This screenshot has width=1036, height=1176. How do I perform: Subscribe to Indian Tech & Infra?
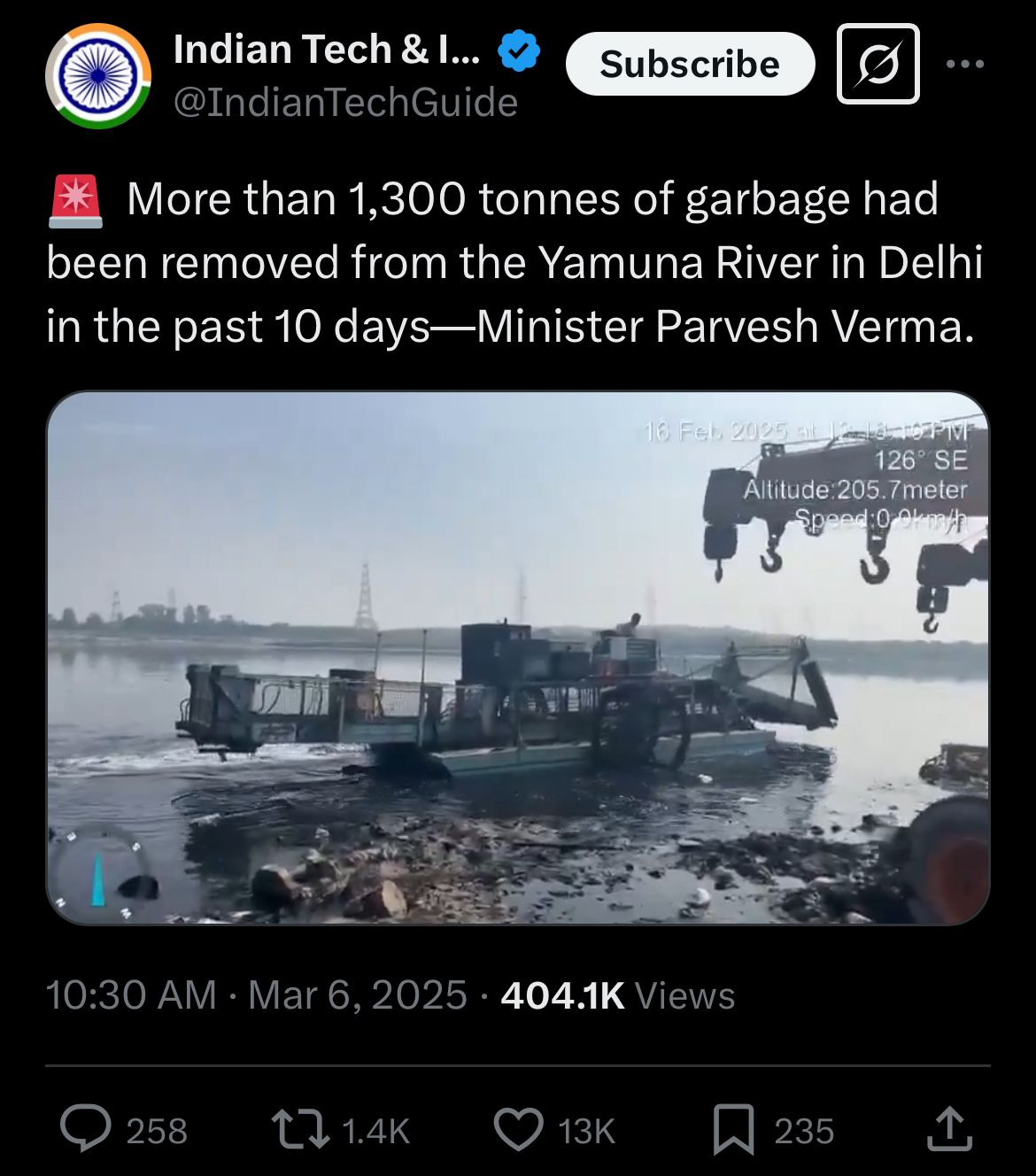coord(690,65)
